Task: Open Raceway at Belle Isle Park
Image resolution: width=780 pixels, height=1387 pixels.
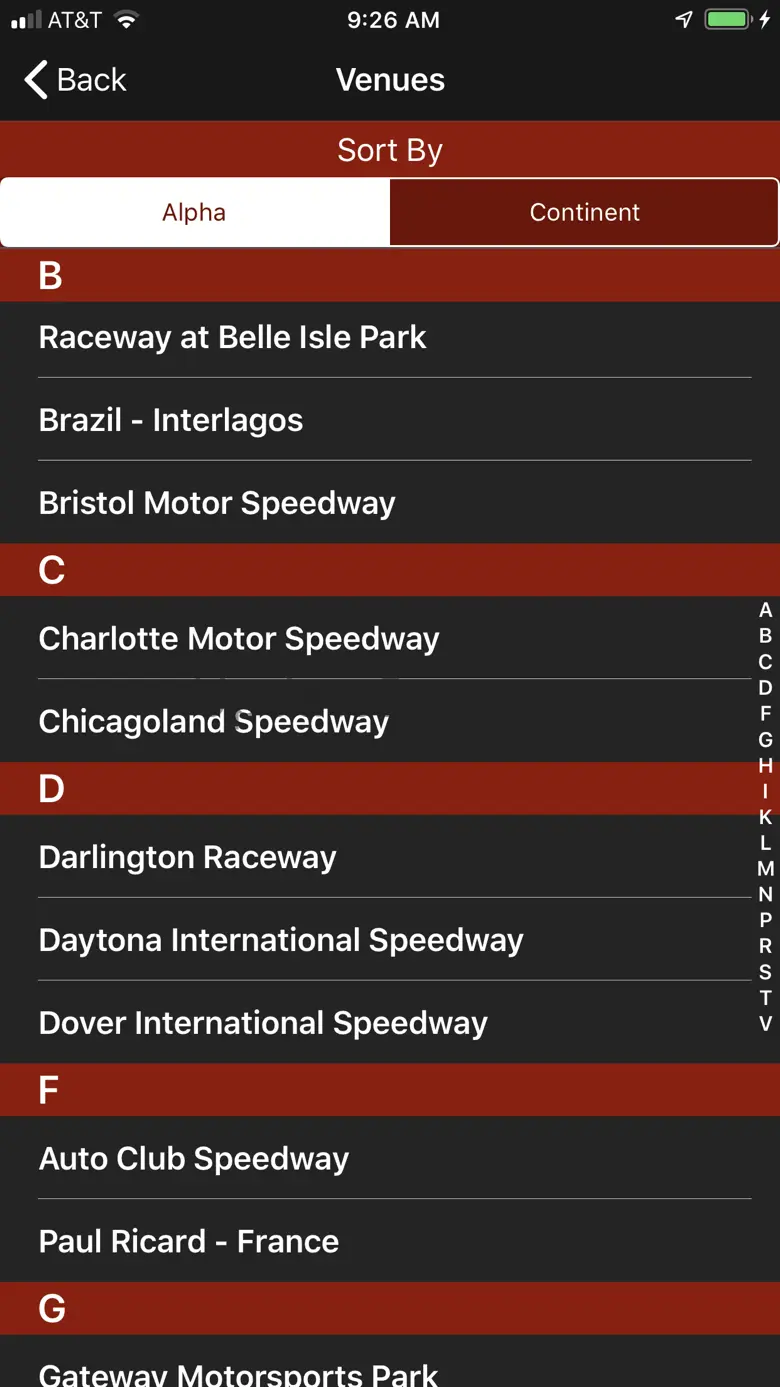Action: 232,338
